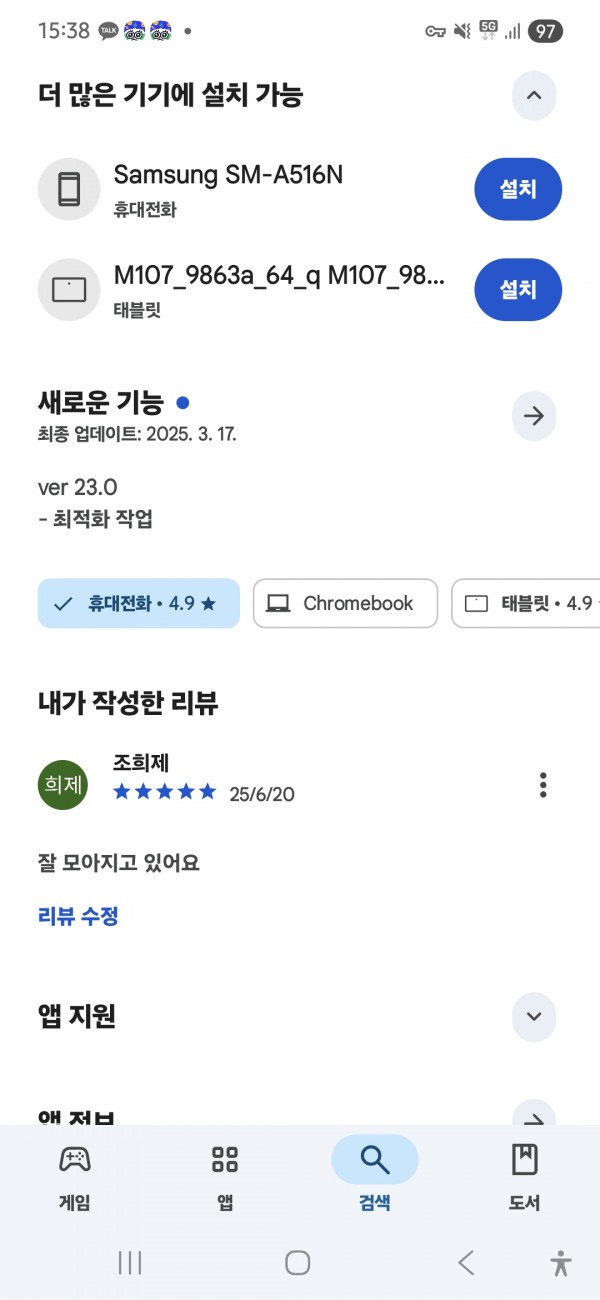
Task: Select the Chromebook chip
Action: coord(345,603)
